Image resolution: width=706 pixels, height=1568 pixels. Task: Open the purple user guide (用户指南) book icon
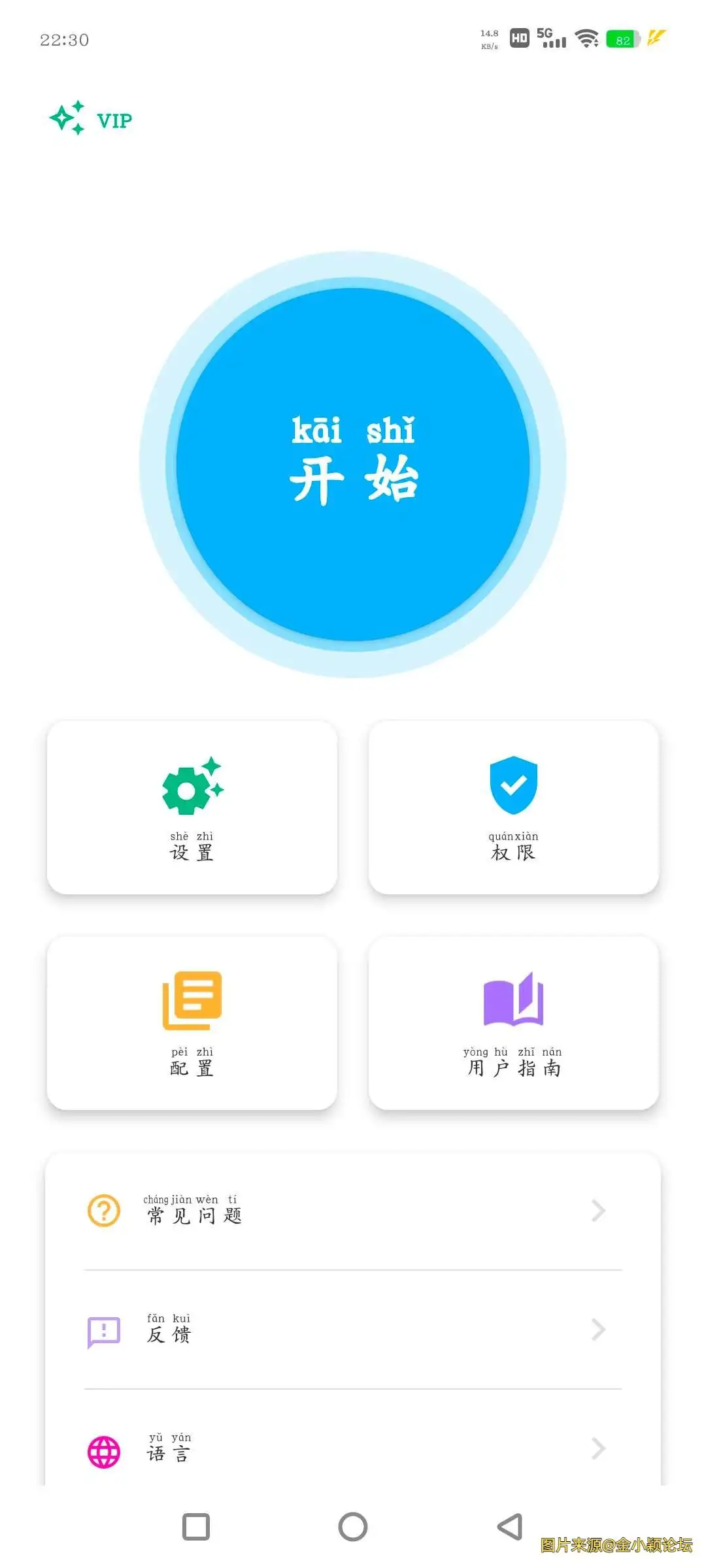(514, 1000)
